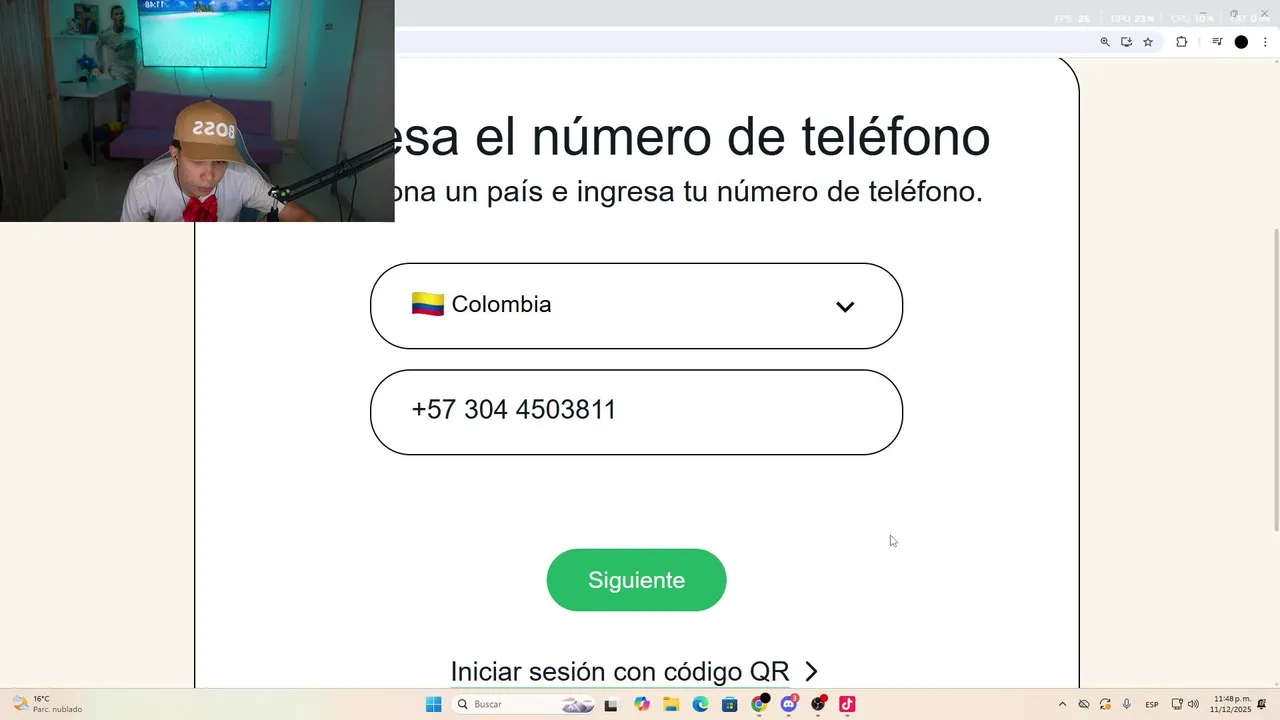Open the browser three-dot menu

pyautogui.click(x=1265, y=42)
